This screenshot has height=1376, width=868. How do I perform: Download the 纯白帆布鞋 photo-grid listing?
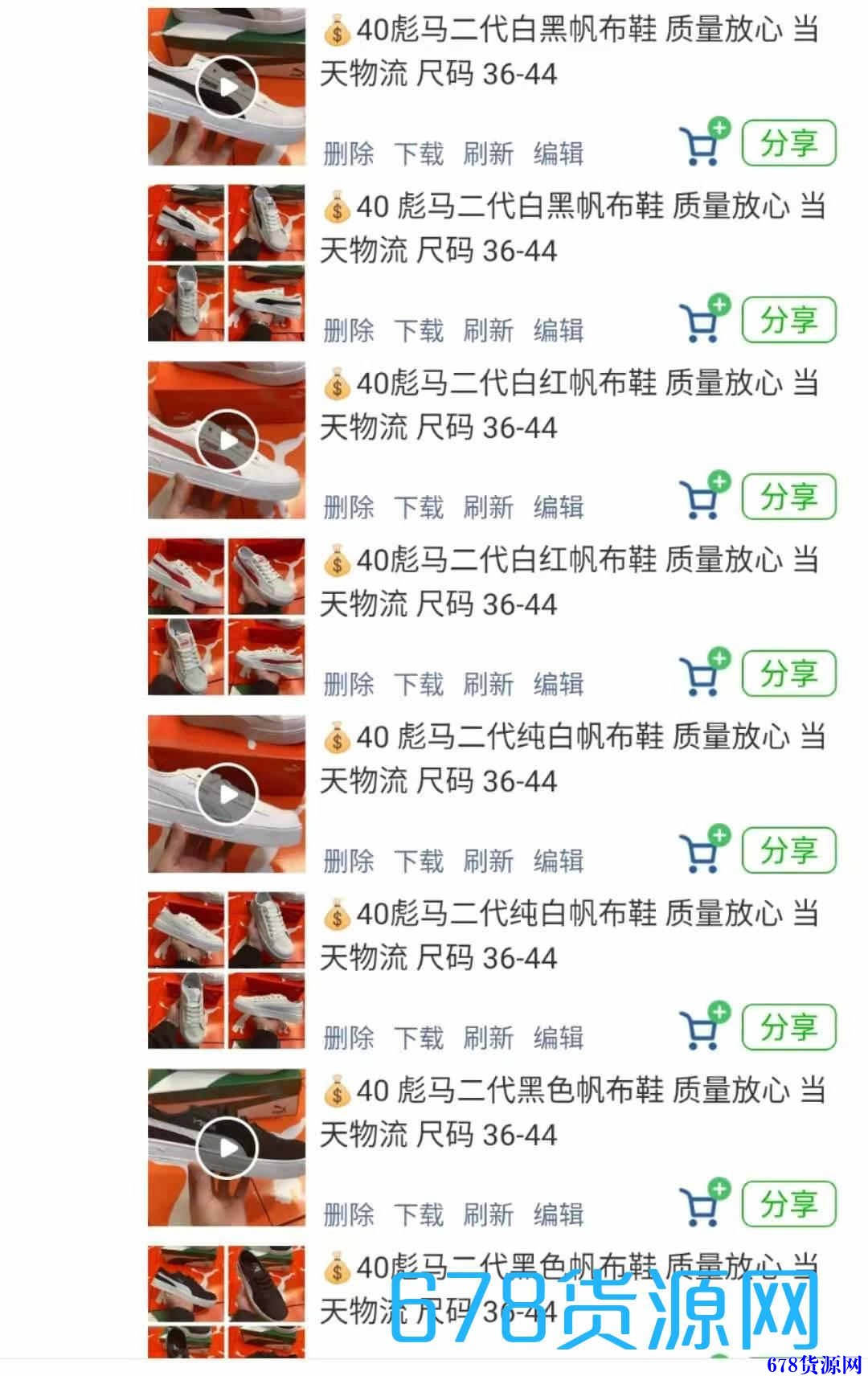(418, 1038)
